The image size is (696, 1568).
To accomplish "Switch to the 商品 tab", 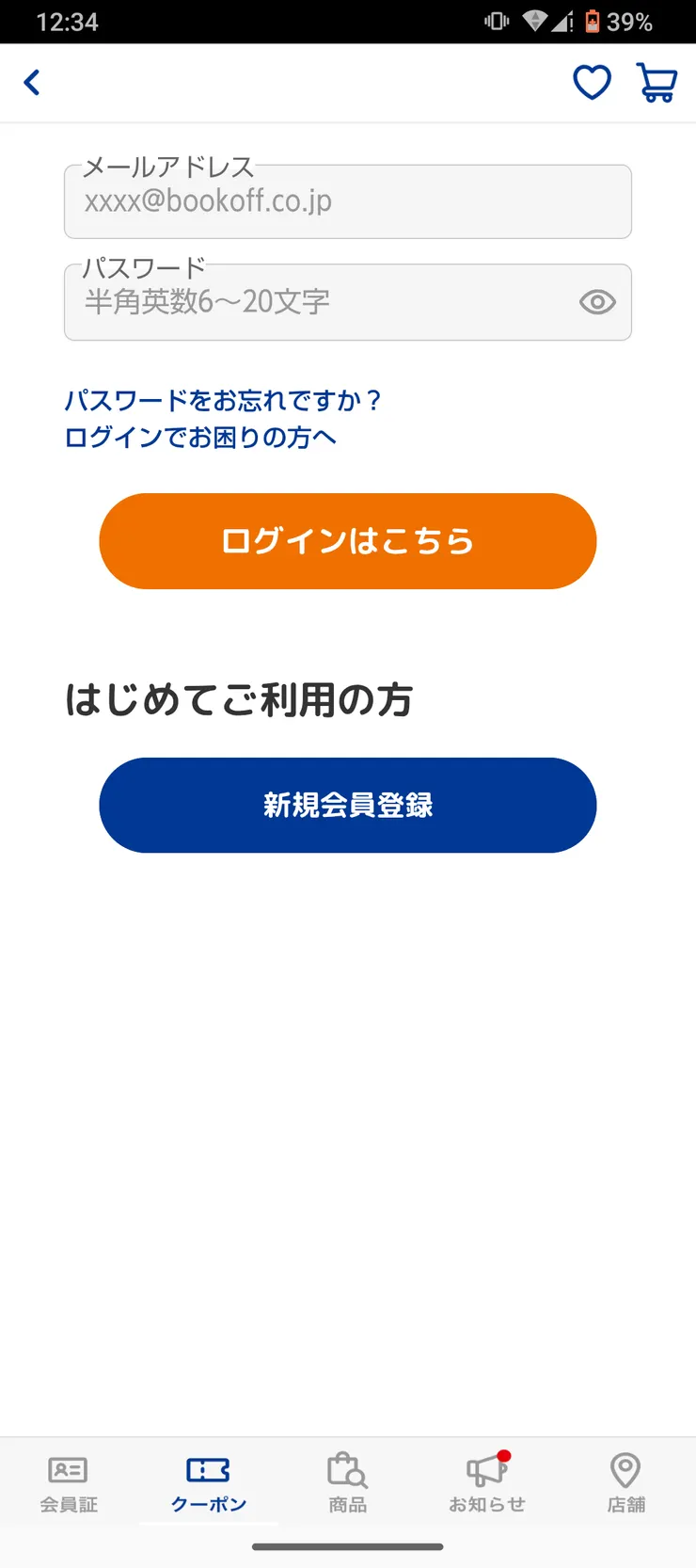I will pos(347,1483).
